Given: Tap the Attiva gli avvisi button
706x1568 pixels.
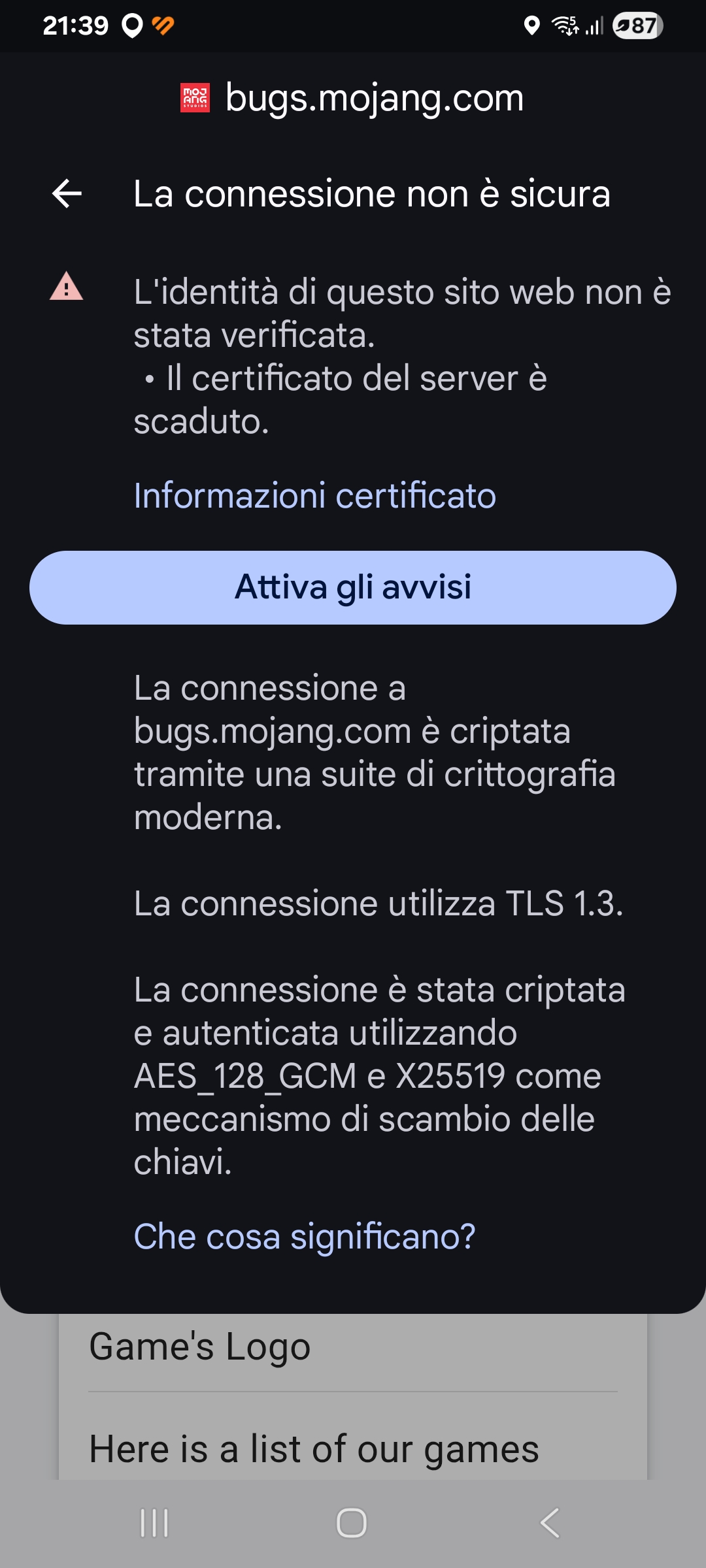Looking at the screenshot, I should coord(353,587).
